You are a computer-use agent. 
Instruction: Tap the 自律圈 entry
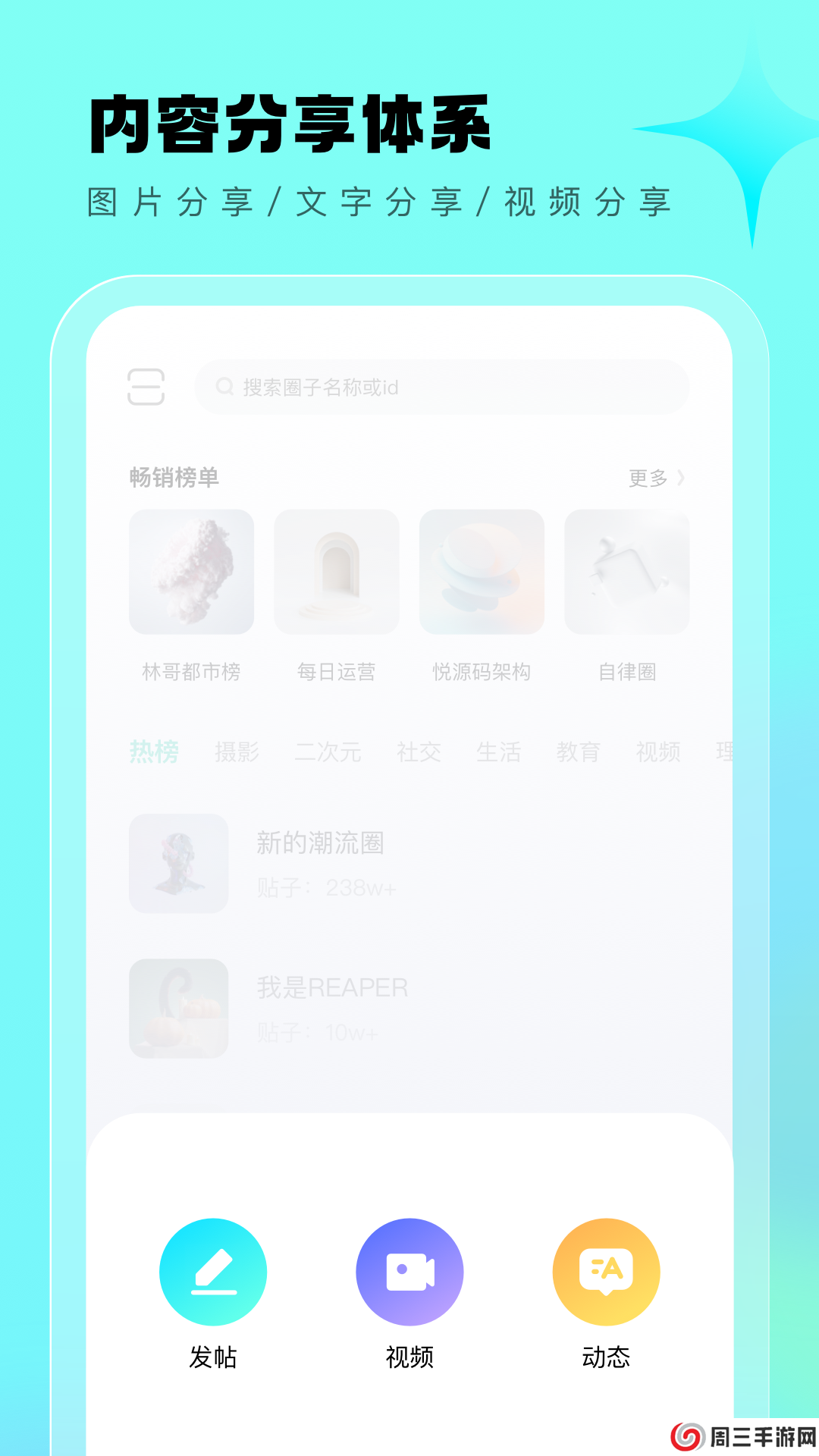point(626,571)
